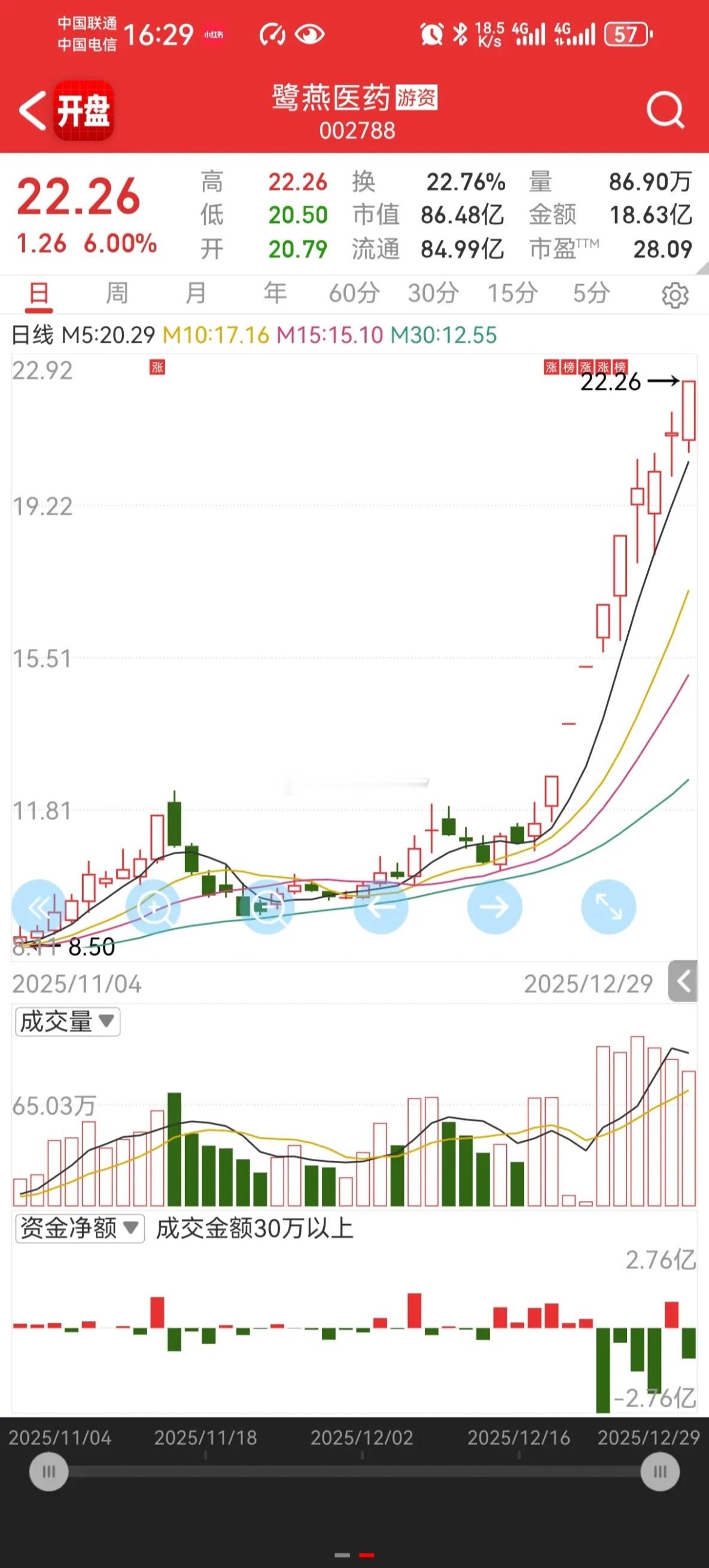Select the 日 daily chart tab
This screenshot has width=709, height=1568.
pyautogui.click(x=39, y=294)
